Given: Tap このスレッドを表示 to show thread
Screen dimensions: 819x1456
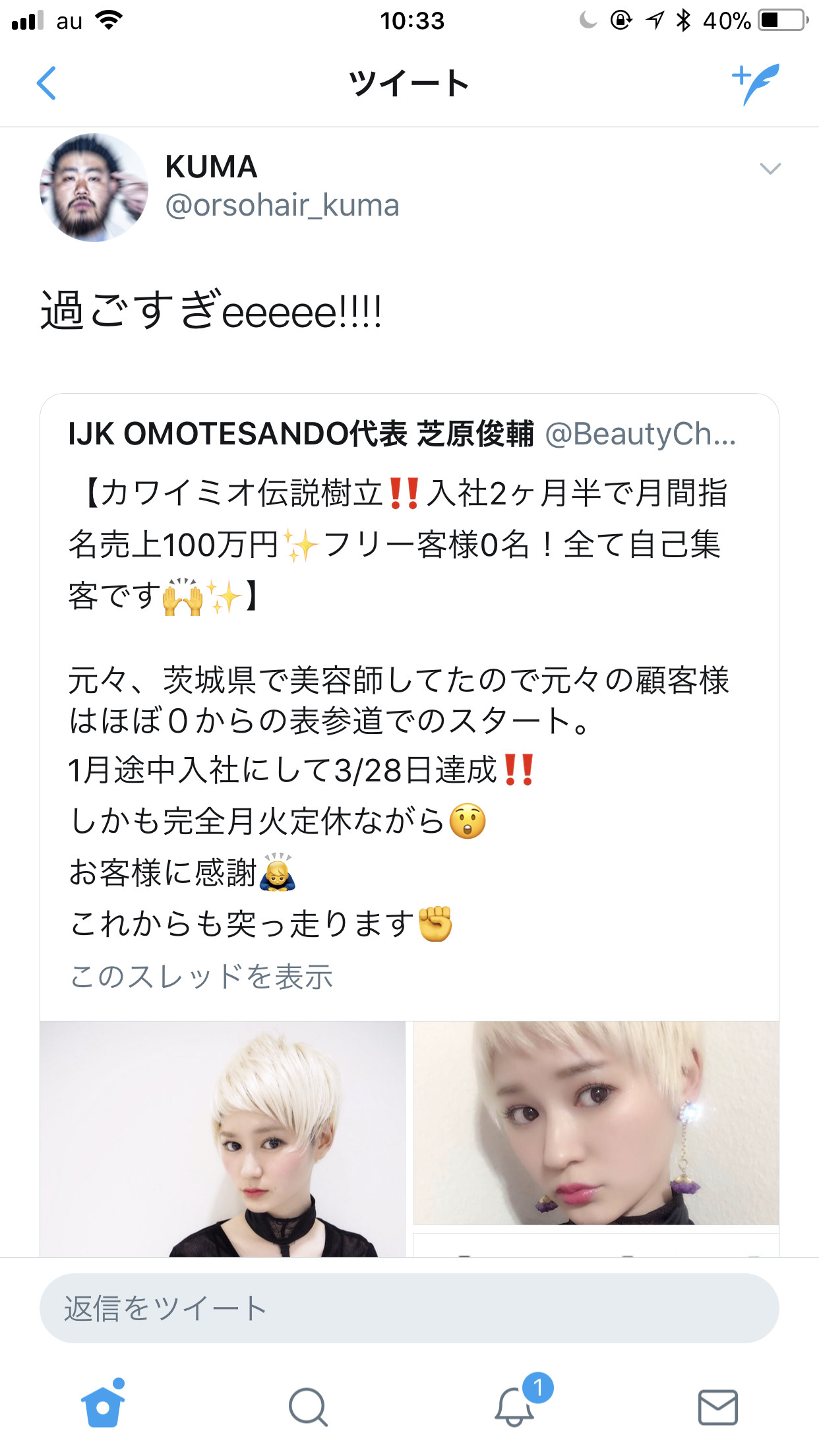Looking at the screenshot, I should 201,977.
